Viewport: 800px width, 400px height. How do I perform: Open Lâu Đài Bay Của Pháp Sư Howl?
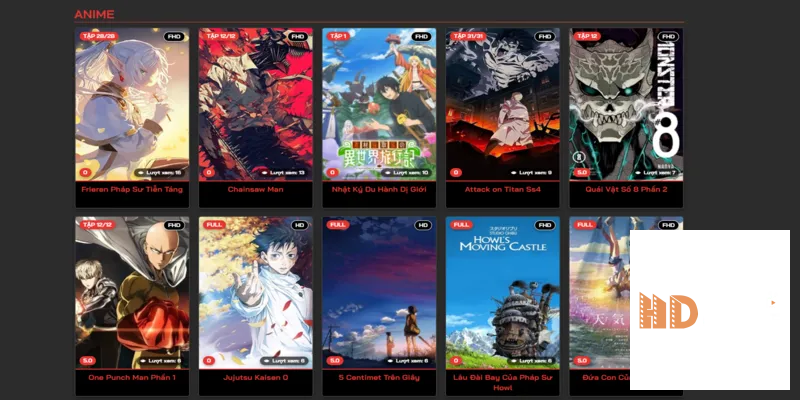[502, 293]
